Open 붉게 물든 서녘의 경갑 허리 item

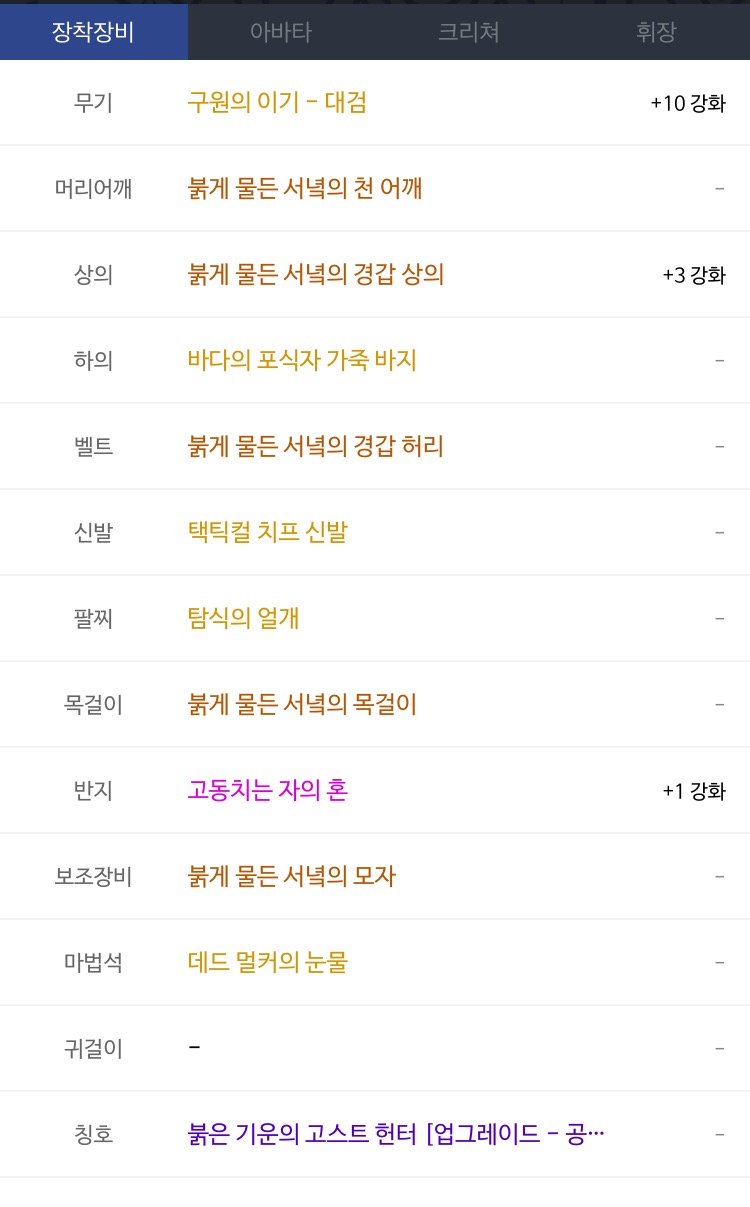(x=315, y=446)
